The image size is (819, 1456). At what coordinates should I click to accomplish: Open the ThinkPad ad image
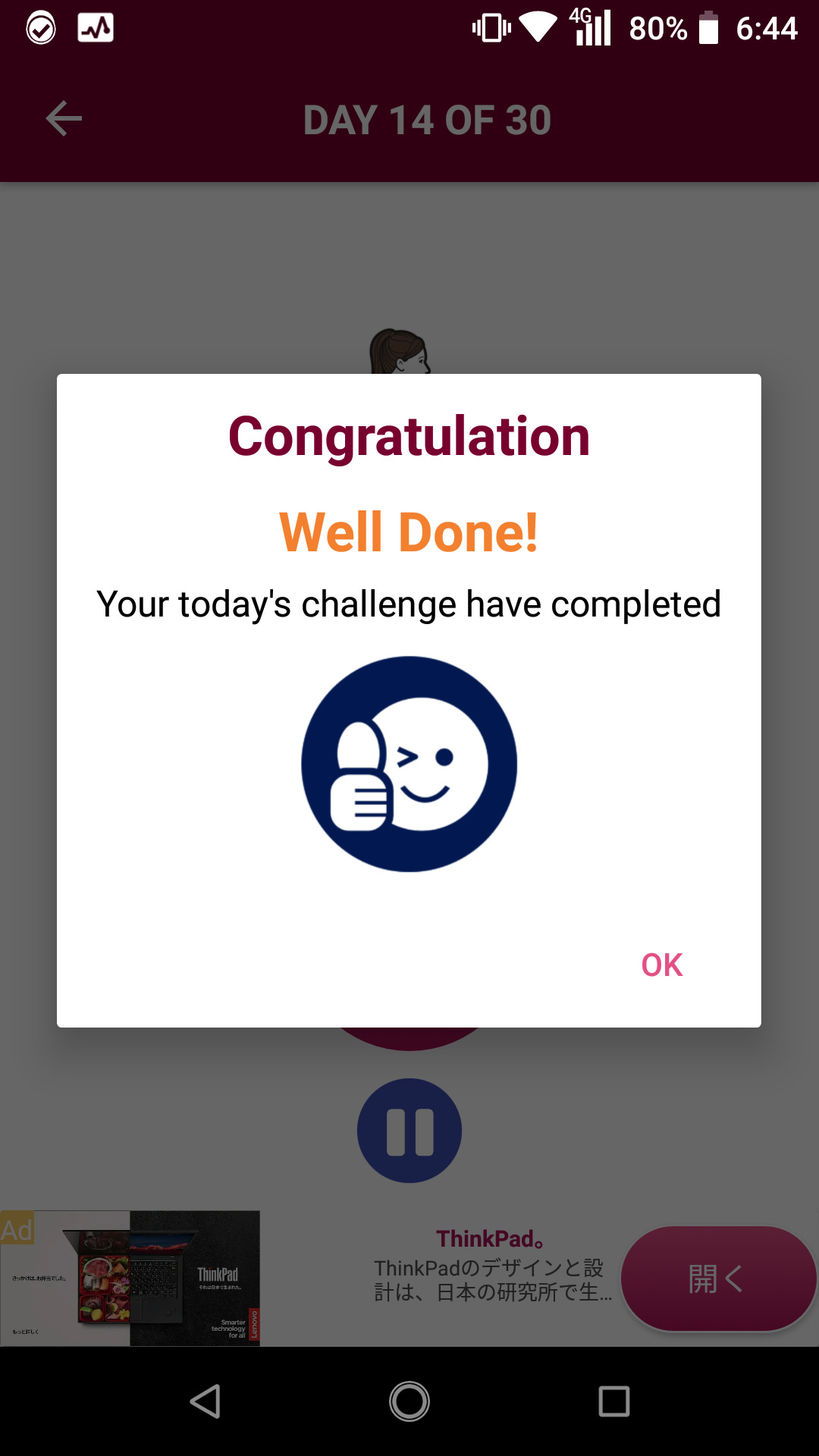click(x=130, y=1278)
